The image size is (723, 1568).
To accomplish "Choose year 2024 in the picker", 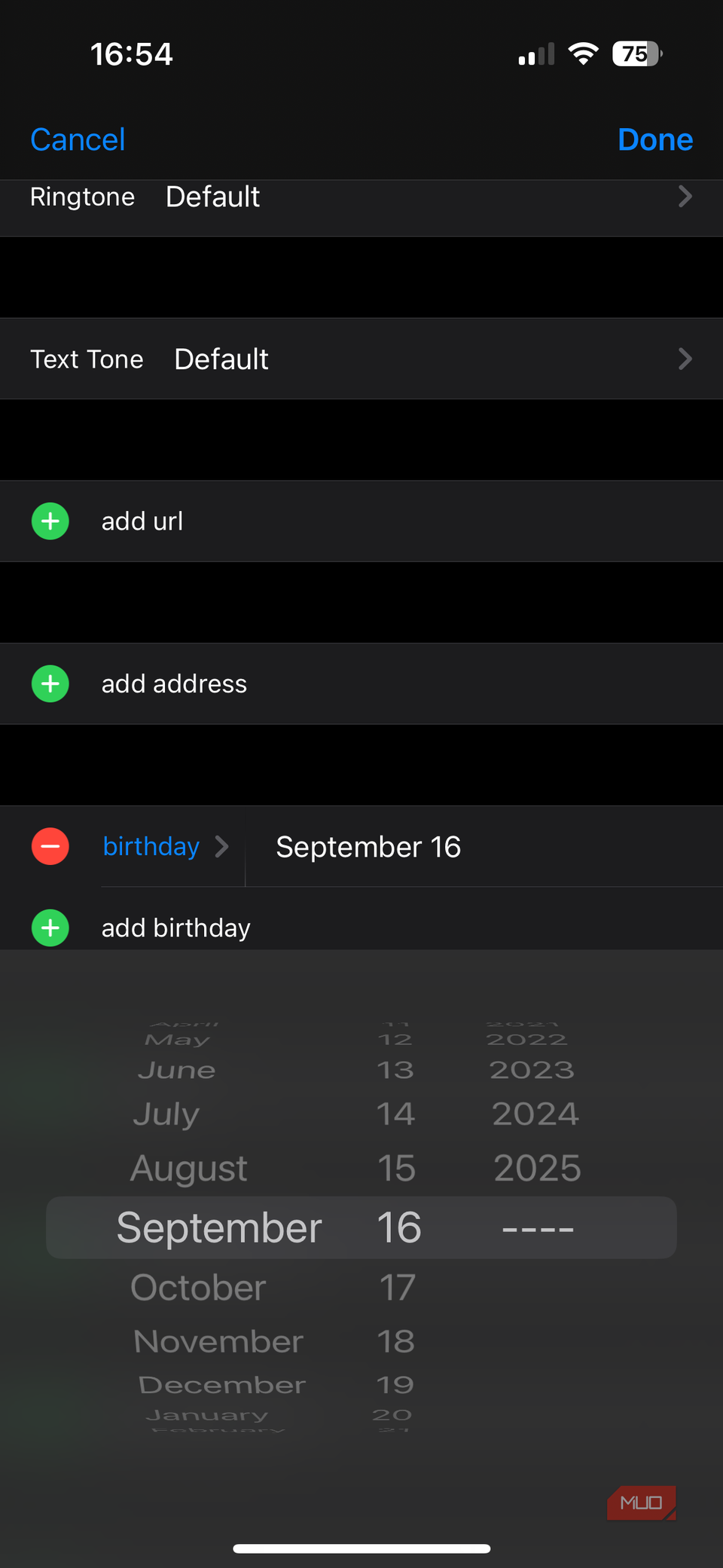I will click(535, 1114).
